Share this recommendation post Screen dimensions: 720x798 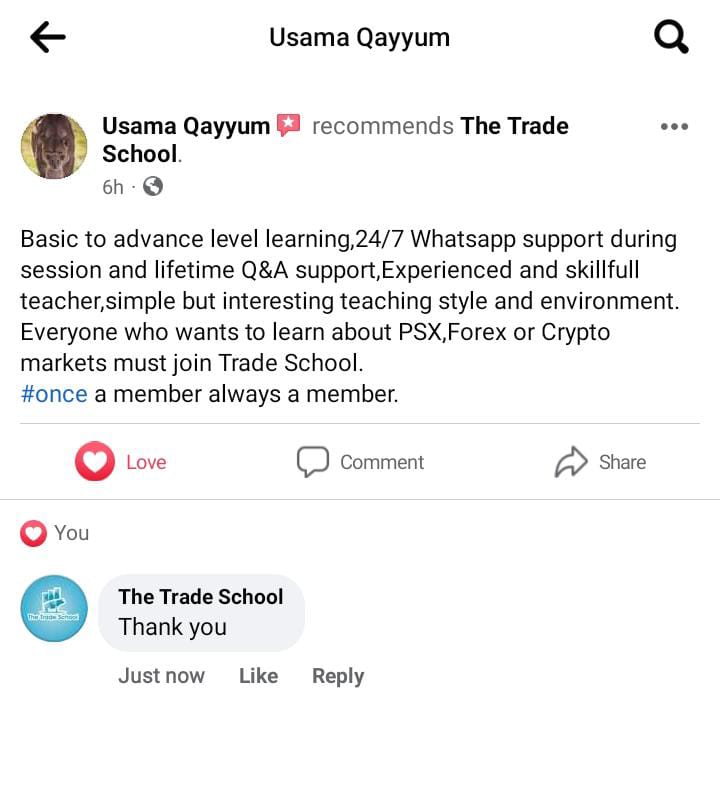(x=600, y=462)
